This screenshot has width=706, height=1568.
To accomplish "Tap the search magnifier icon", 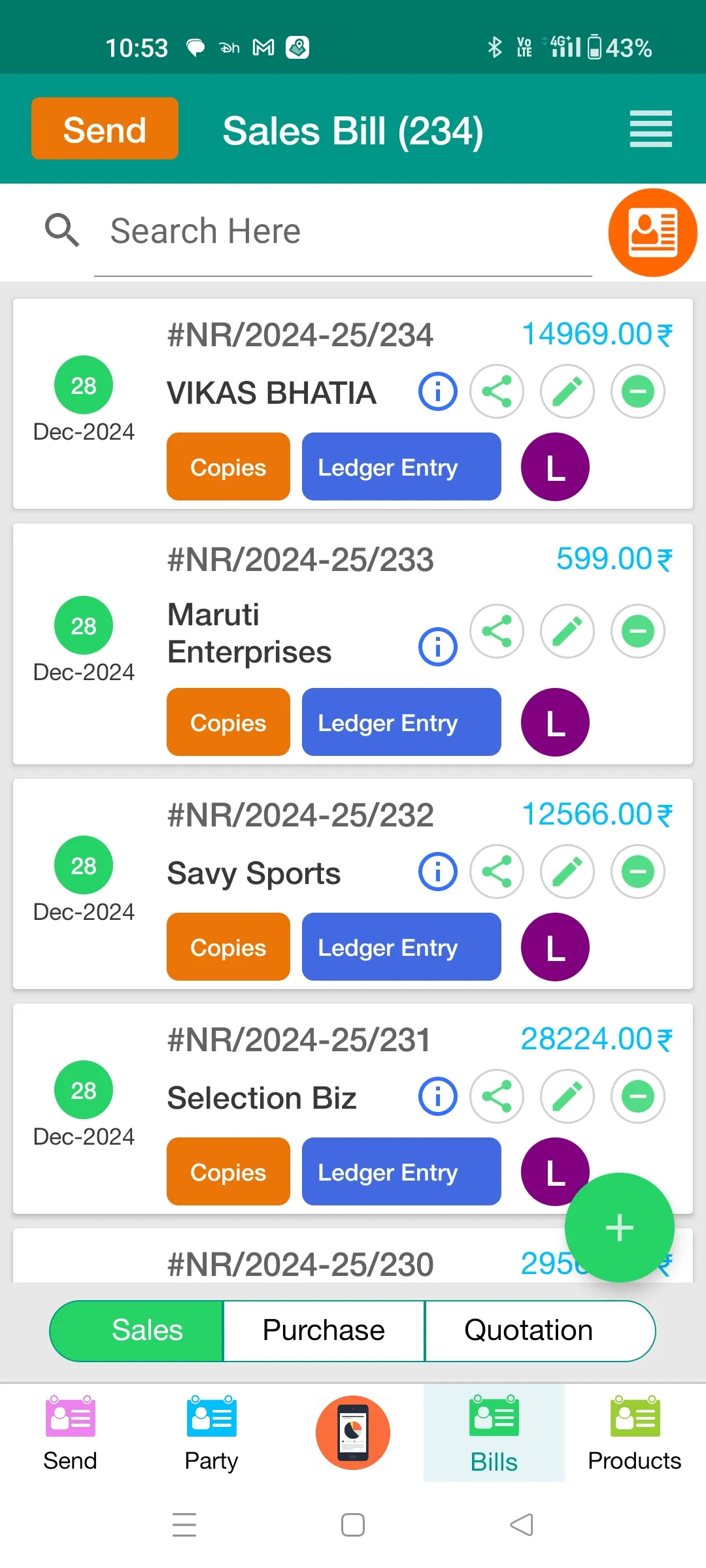I will [x=62, y=231].
